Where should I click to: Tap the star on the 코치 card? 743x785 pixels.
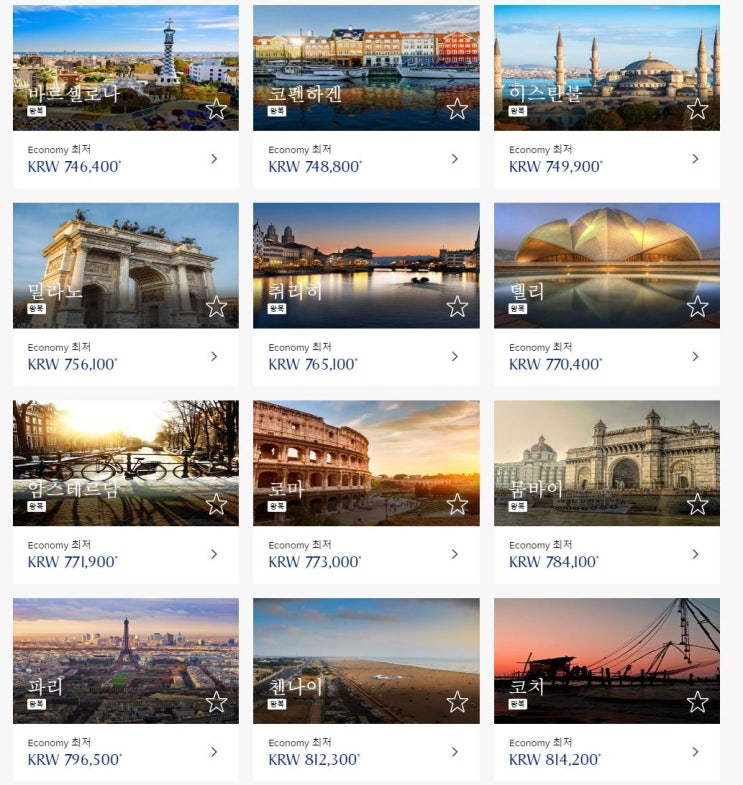(697, 702)
